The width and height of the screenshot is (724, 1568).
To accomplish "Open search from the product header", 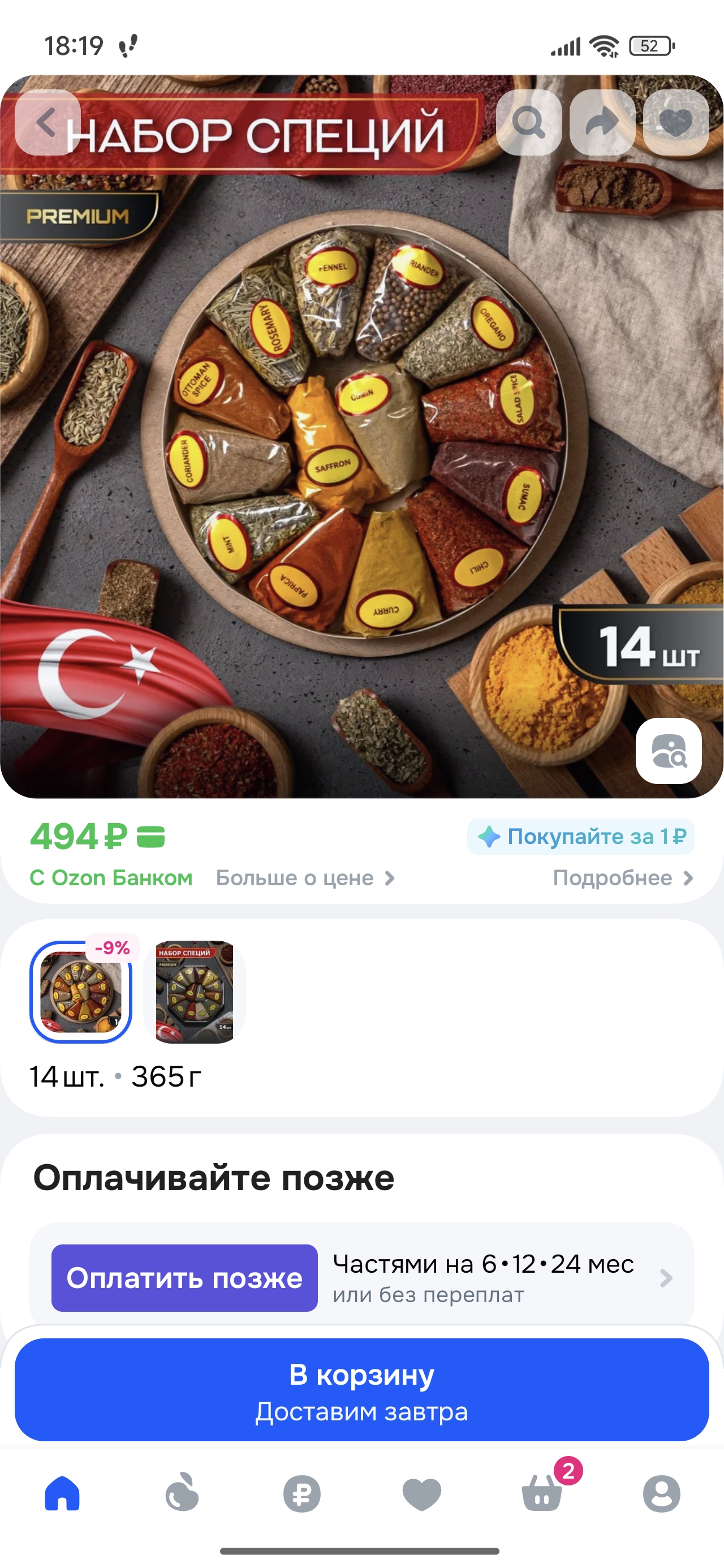I will coord(528,122).
